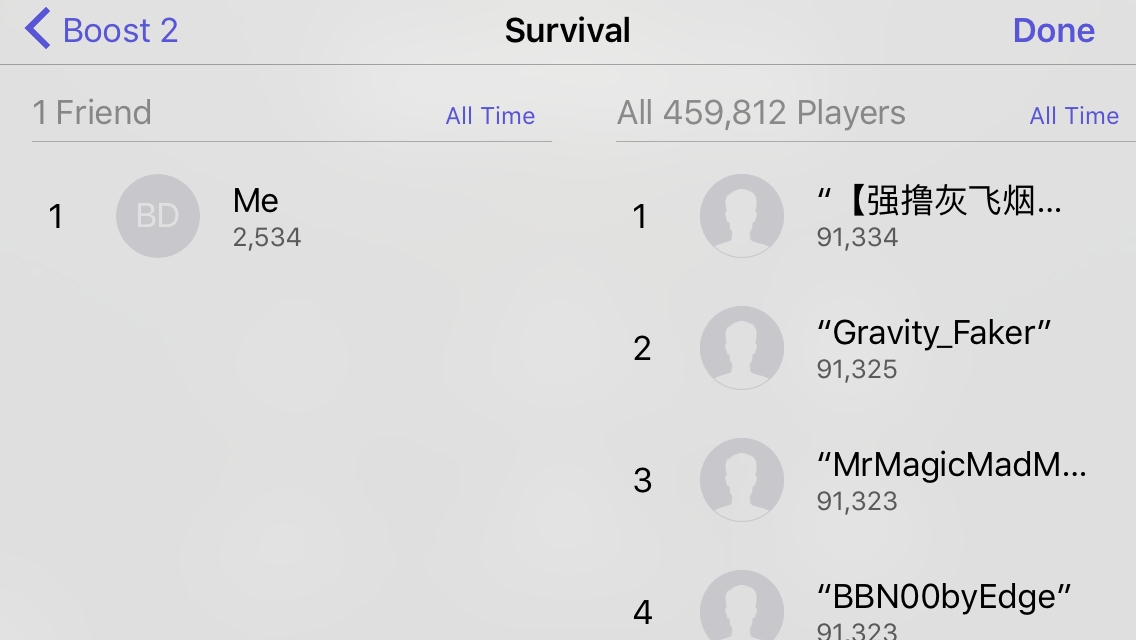The width and height of the screenshot is (1136, 640).
Task: Open the MrMagicMadM… player entry
Action: click(x=876, y=480)
